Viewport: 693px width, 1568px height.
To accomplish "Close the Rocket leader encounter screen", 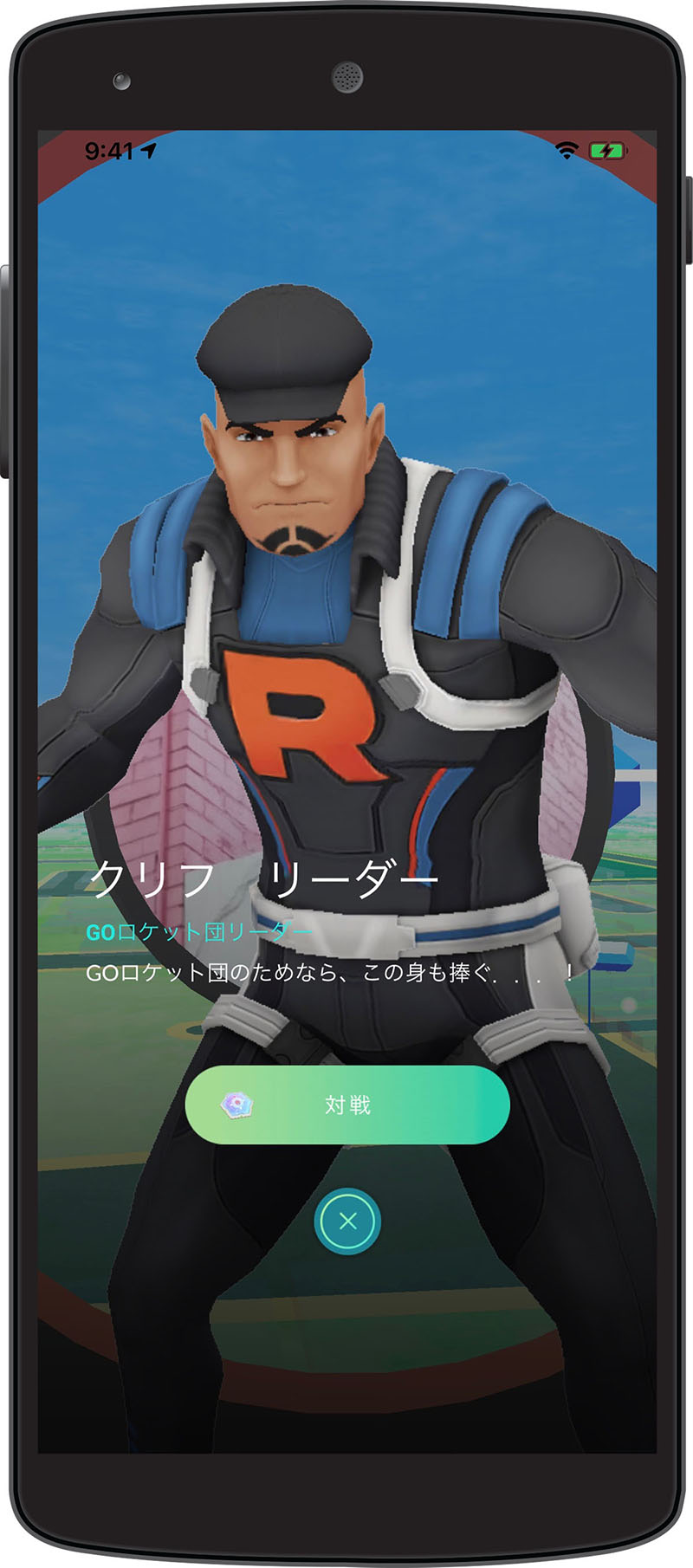I will (347, 1221).
